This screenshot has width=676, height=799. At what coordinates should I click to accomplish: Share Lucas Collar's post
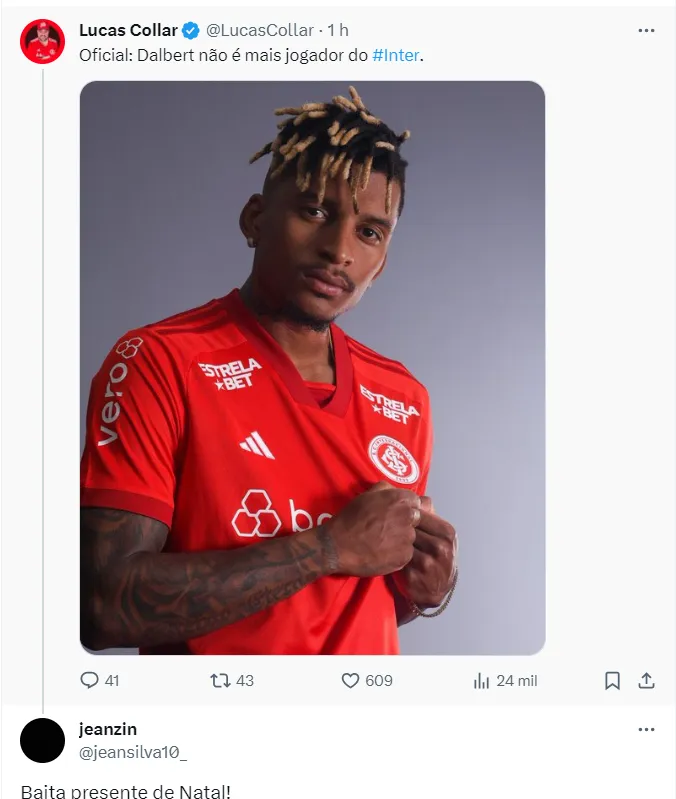click(x=646, y=680)
